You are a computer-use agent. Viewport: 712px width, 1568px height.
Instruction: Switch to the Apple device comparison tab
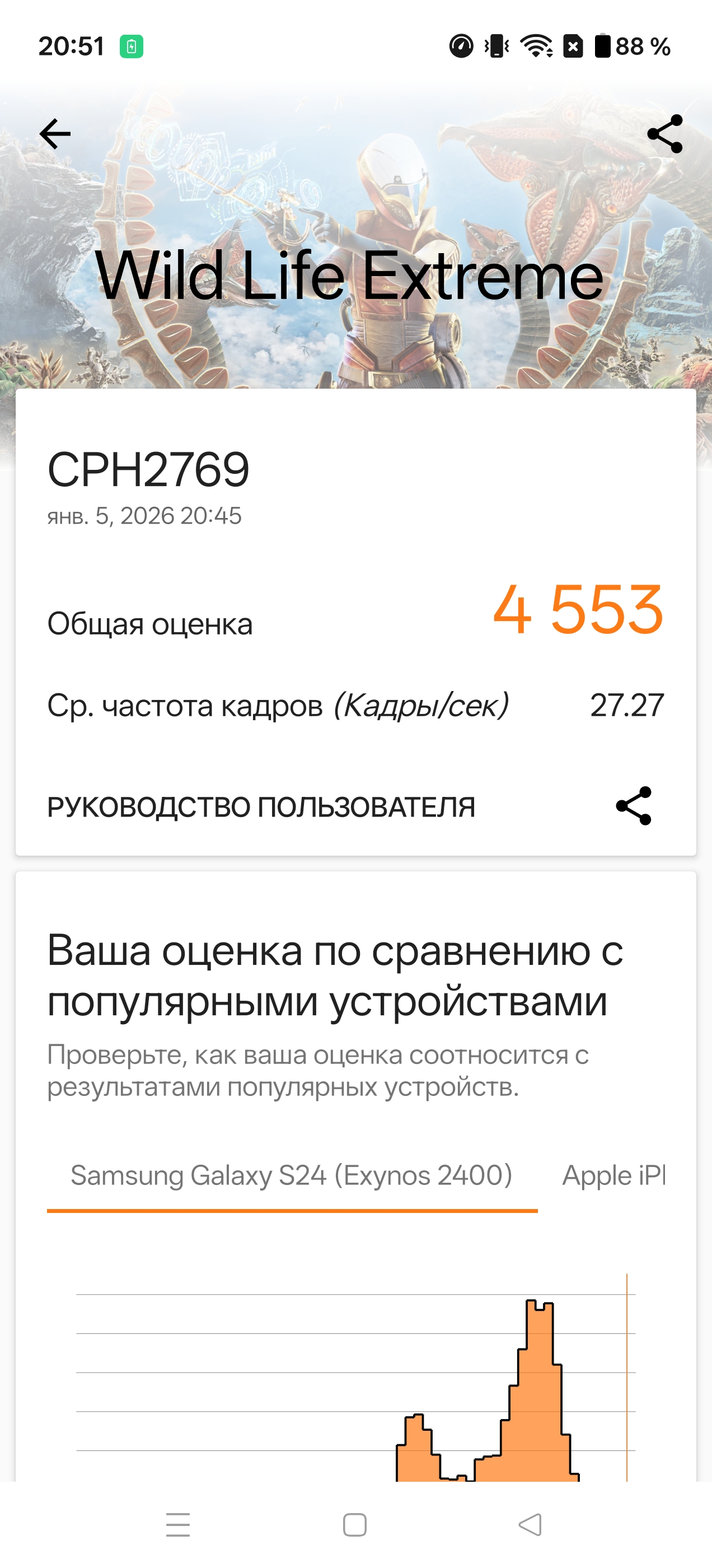613,1175
